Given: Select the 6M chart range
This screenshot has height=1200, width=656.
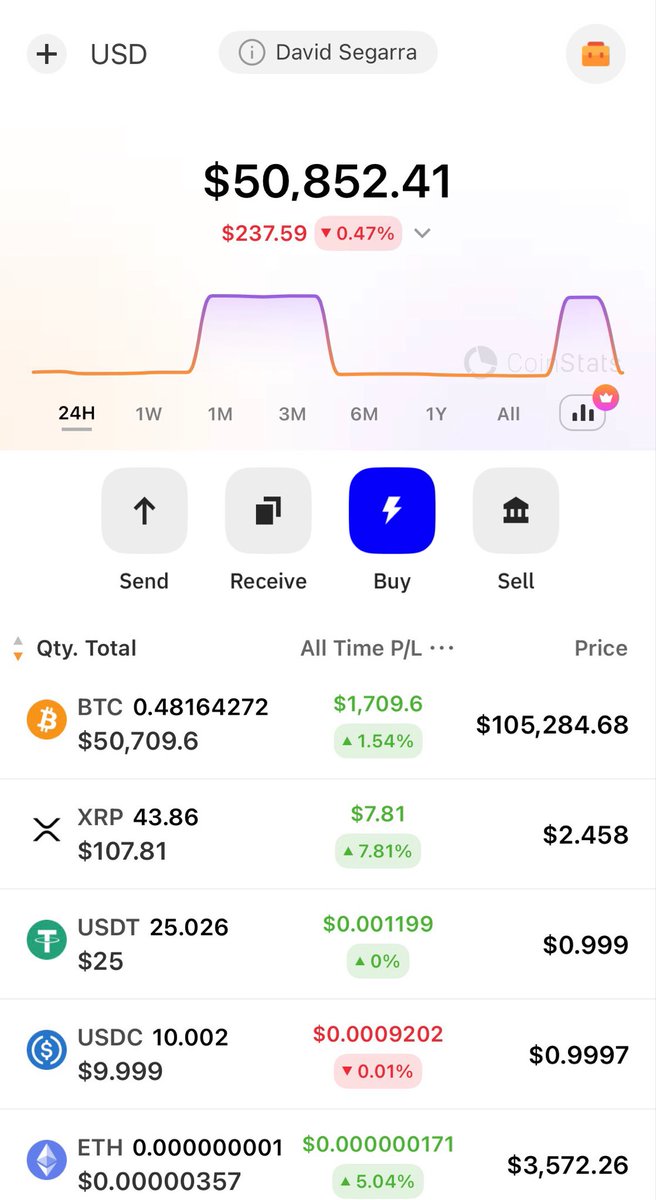Looking at the screenshot, I should 364,413.
